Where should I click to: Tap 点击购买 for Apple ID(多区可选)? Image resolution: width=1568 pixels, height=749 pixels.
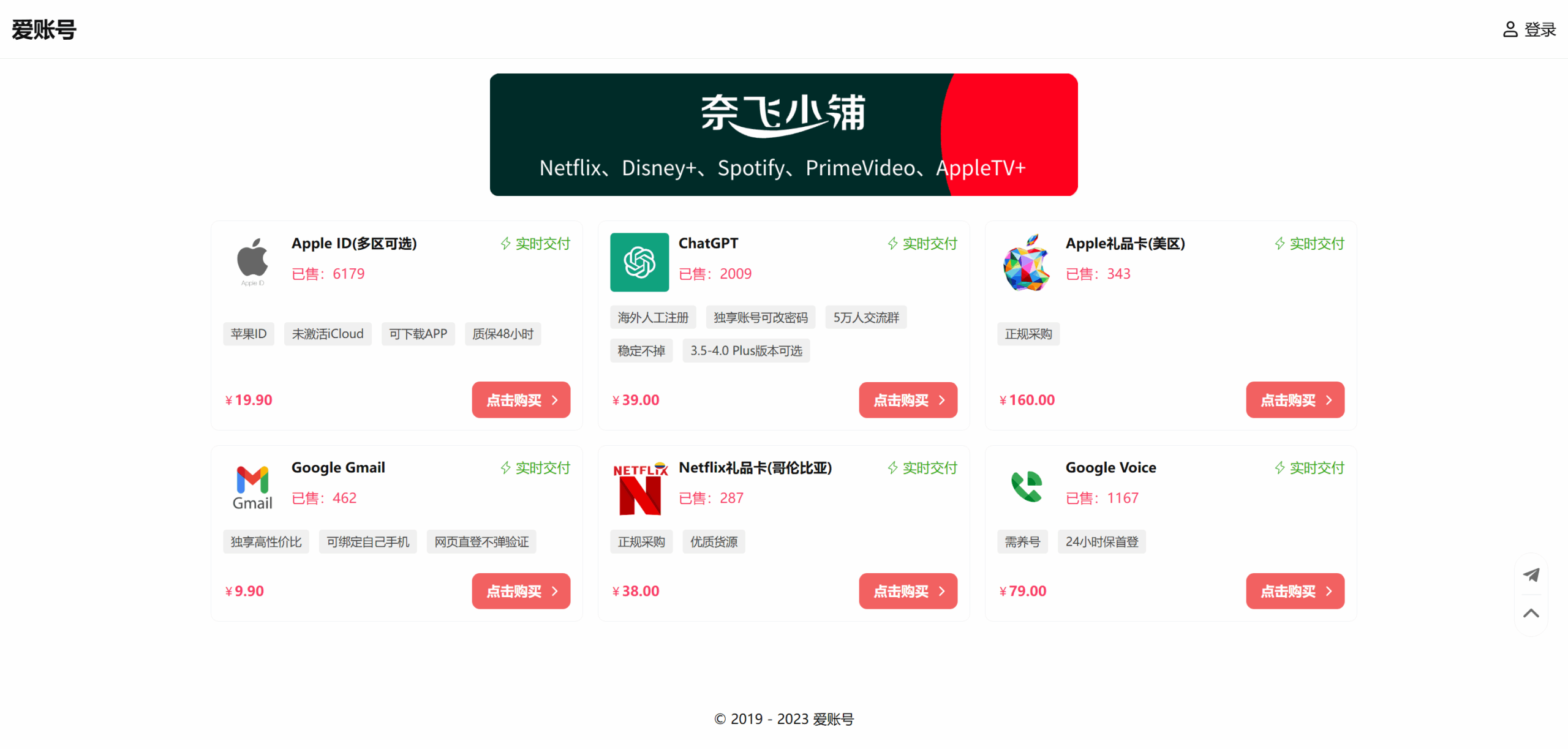pos(521,400)
